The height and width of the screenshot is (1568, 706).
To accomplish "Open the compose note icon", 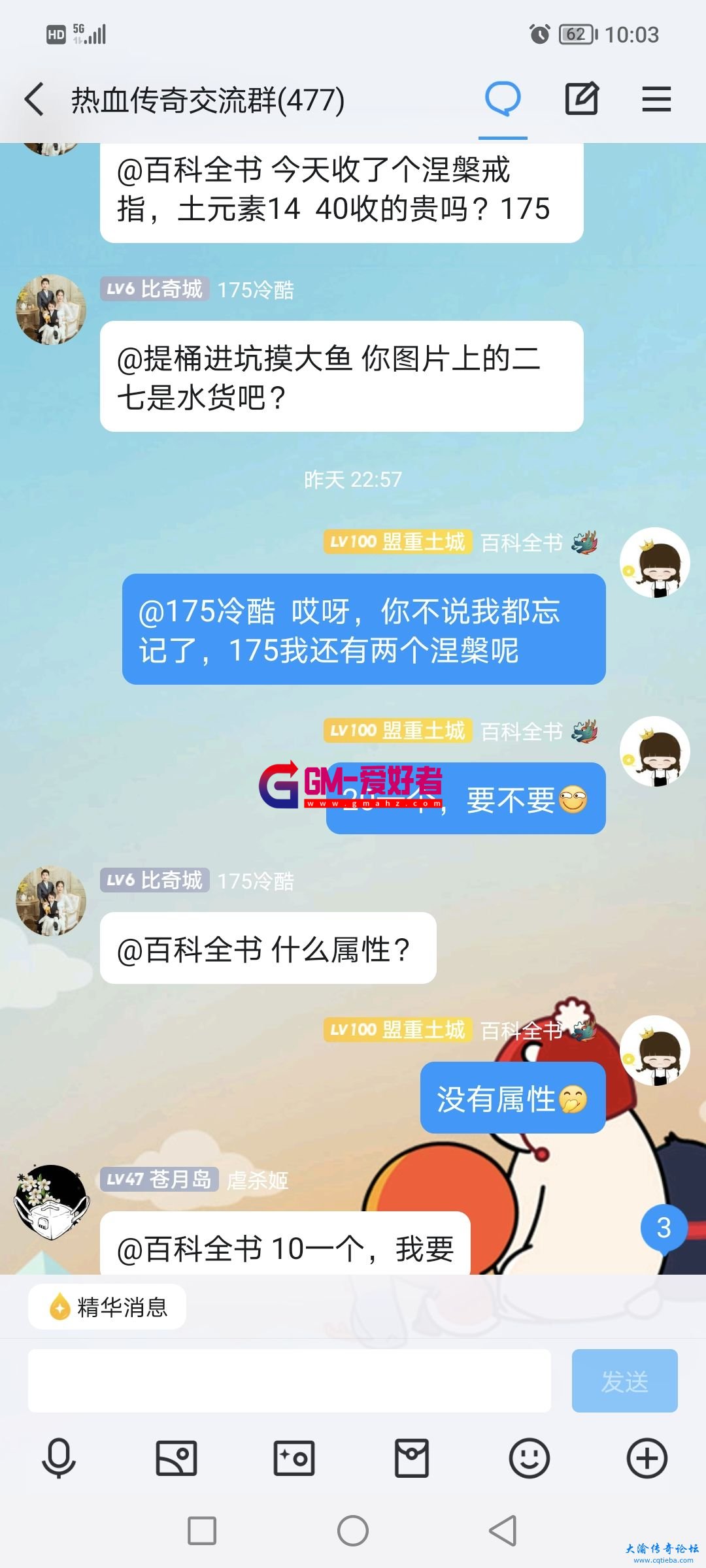I will click(581, 99).
